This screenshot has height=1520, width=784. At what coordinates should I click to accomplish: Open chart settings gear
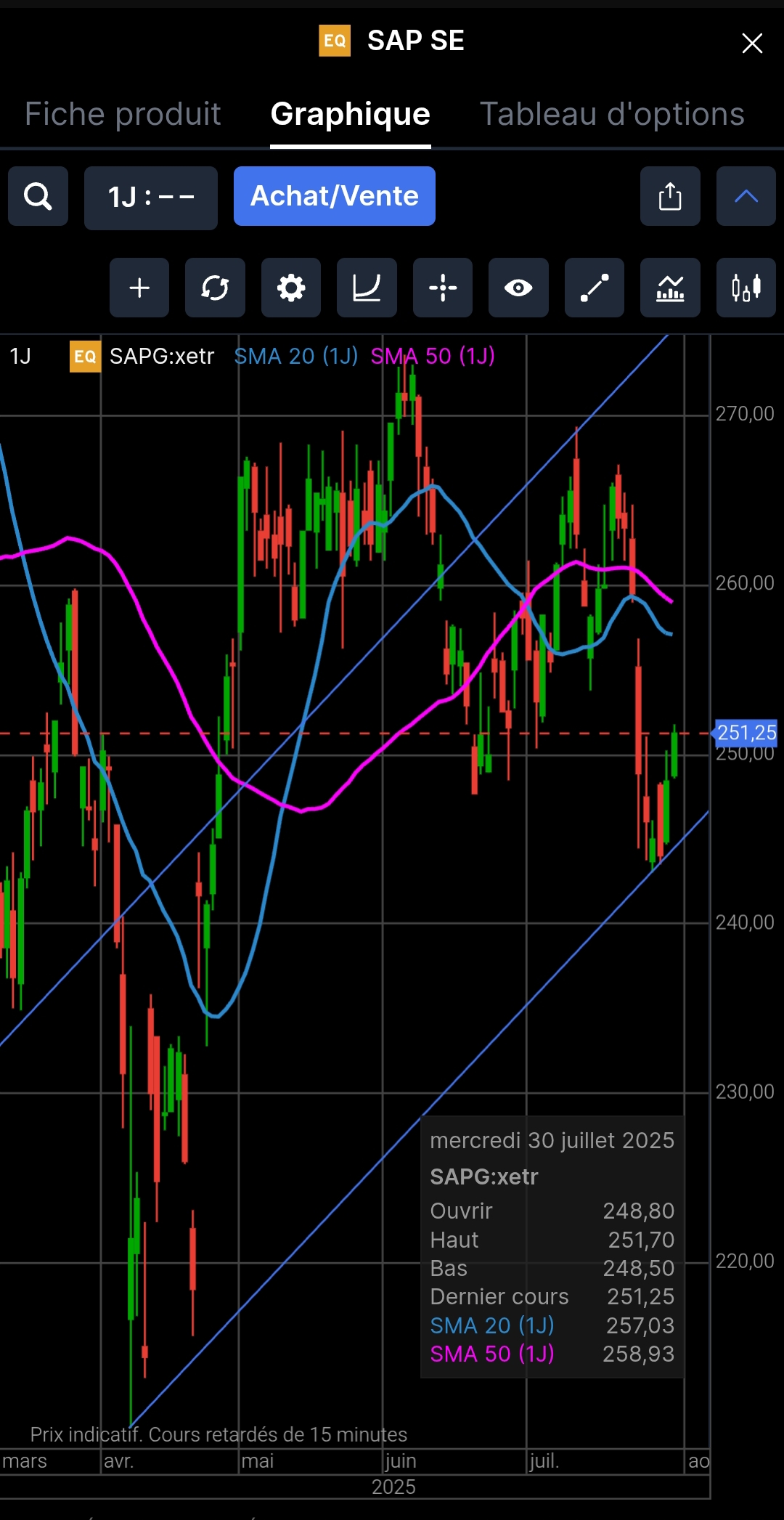point(291,288)
